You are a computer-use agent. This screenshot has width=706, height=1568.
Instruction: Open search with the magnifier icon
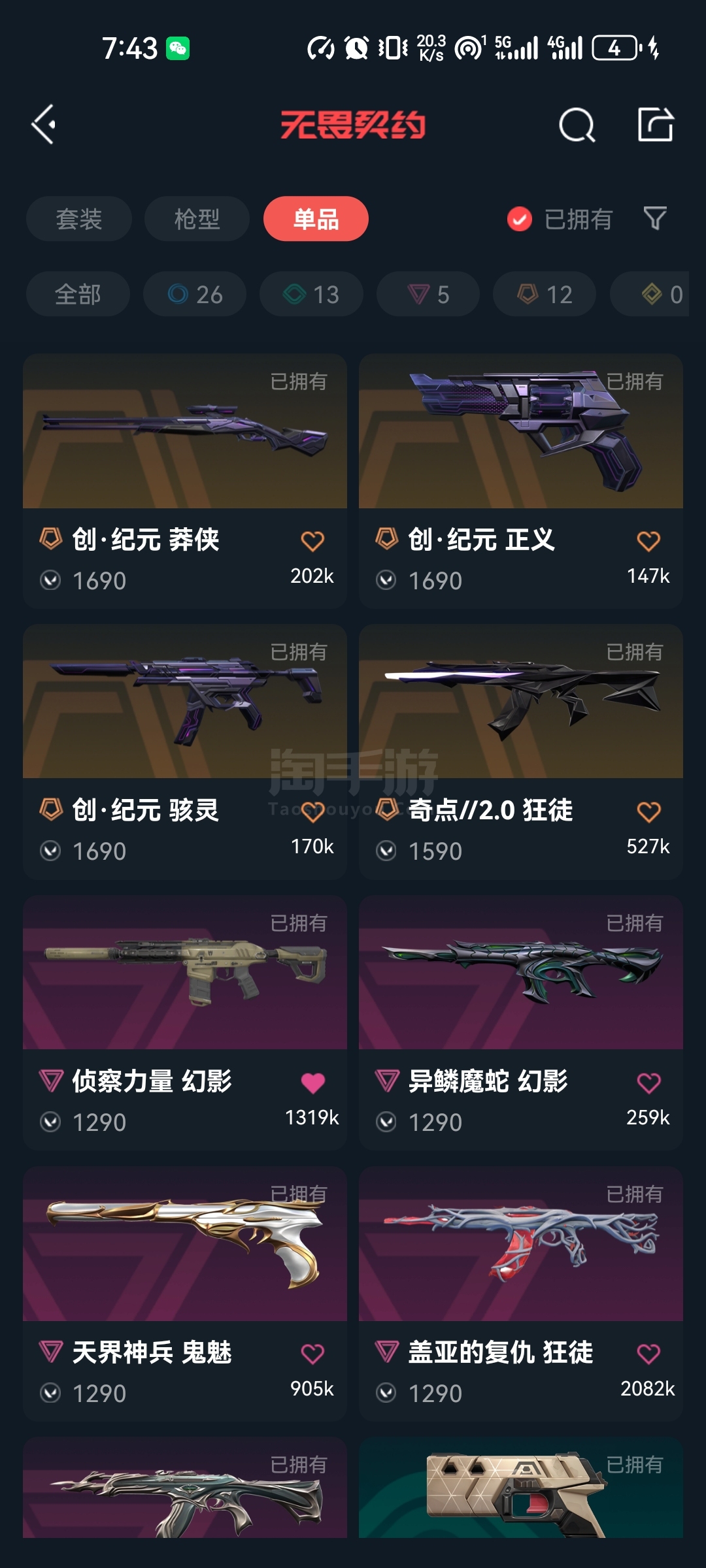click(577, 124)
